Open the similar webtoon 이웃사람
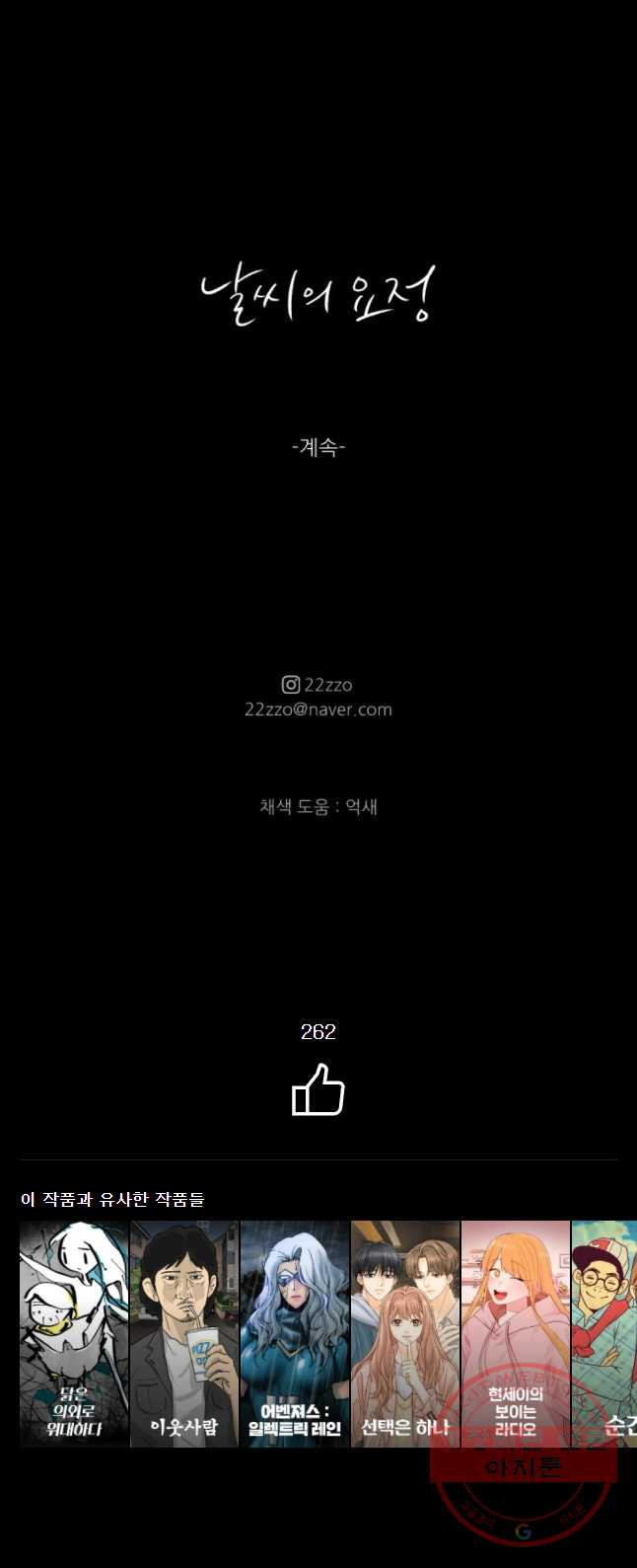The height and width of the screenshot is (1568, 637). point(184,1333)
